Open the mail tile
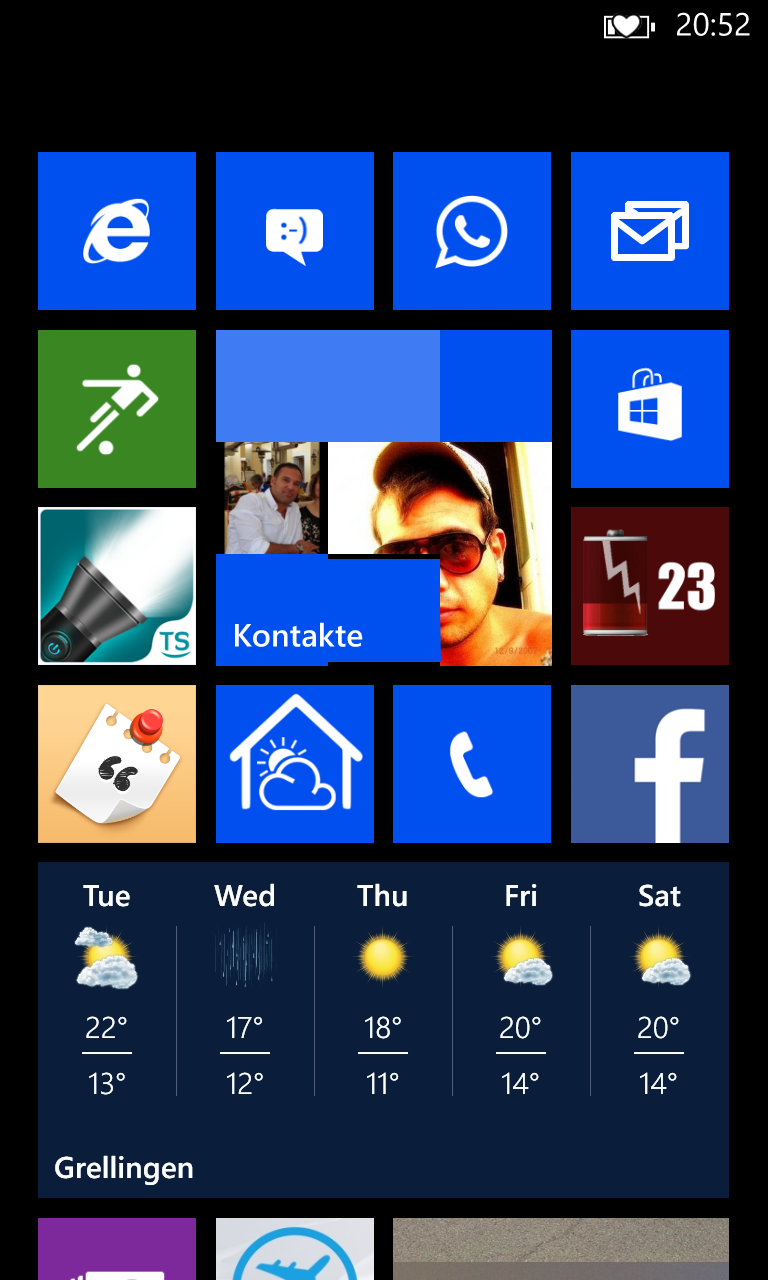Screen dimensions: 768x1280 [x=650, y=231]
